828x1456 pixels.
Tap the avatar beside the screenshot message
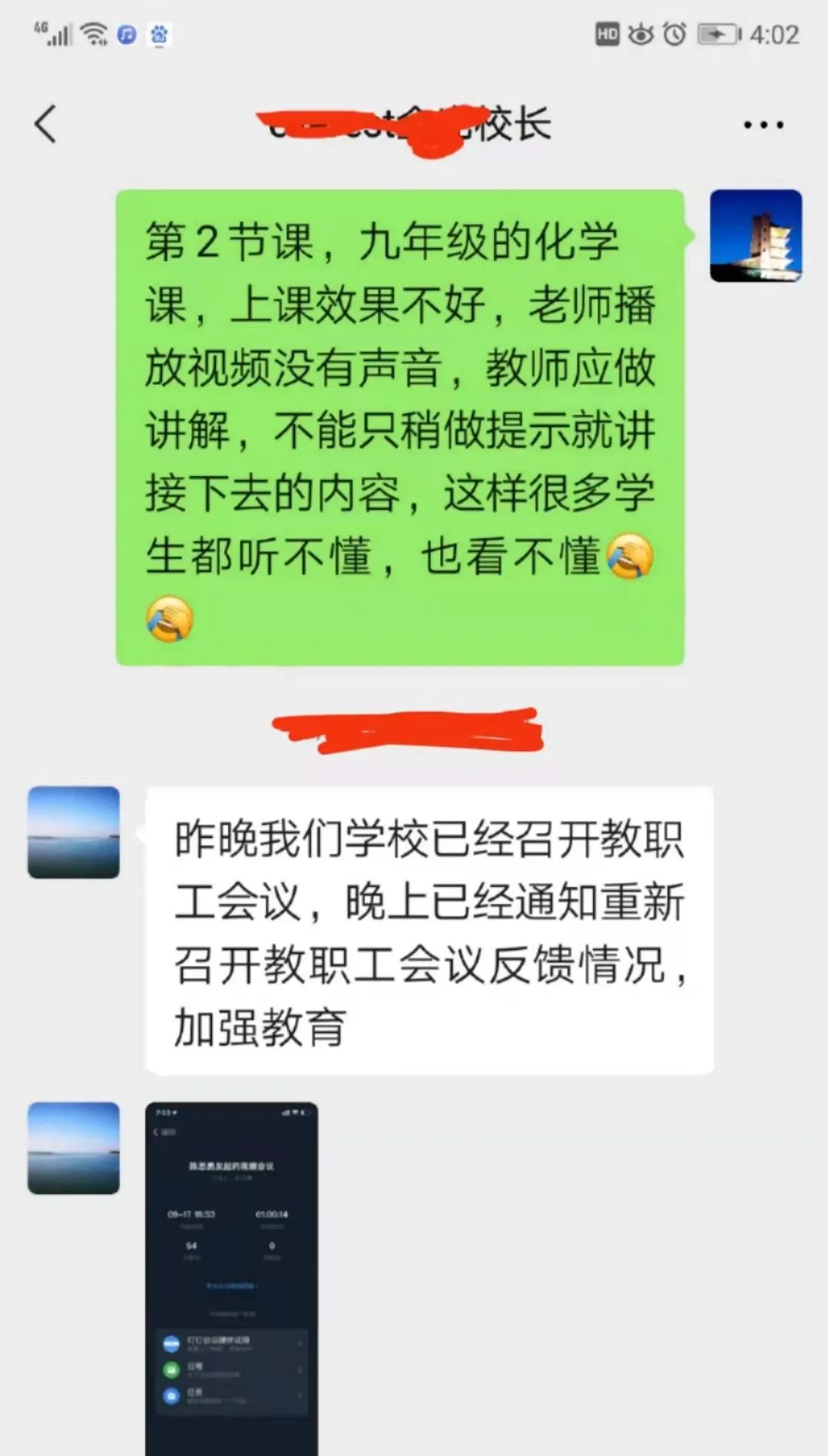coord(74,1147)
